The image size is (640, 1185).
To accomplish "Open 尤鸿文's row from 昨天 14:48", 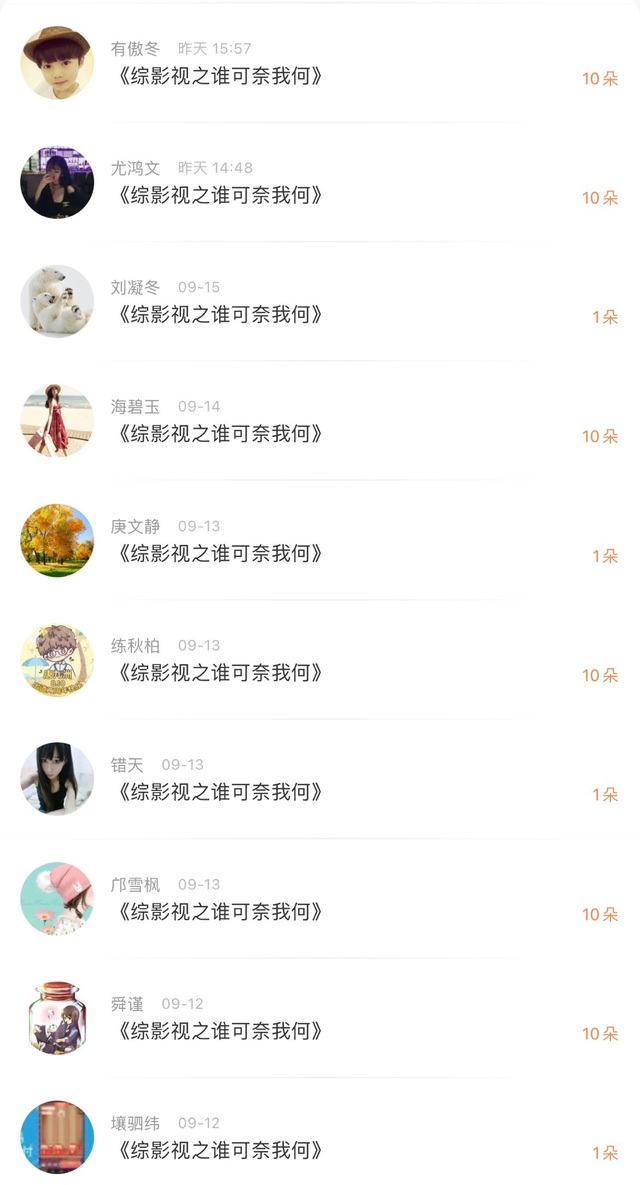I will [320, 182].
